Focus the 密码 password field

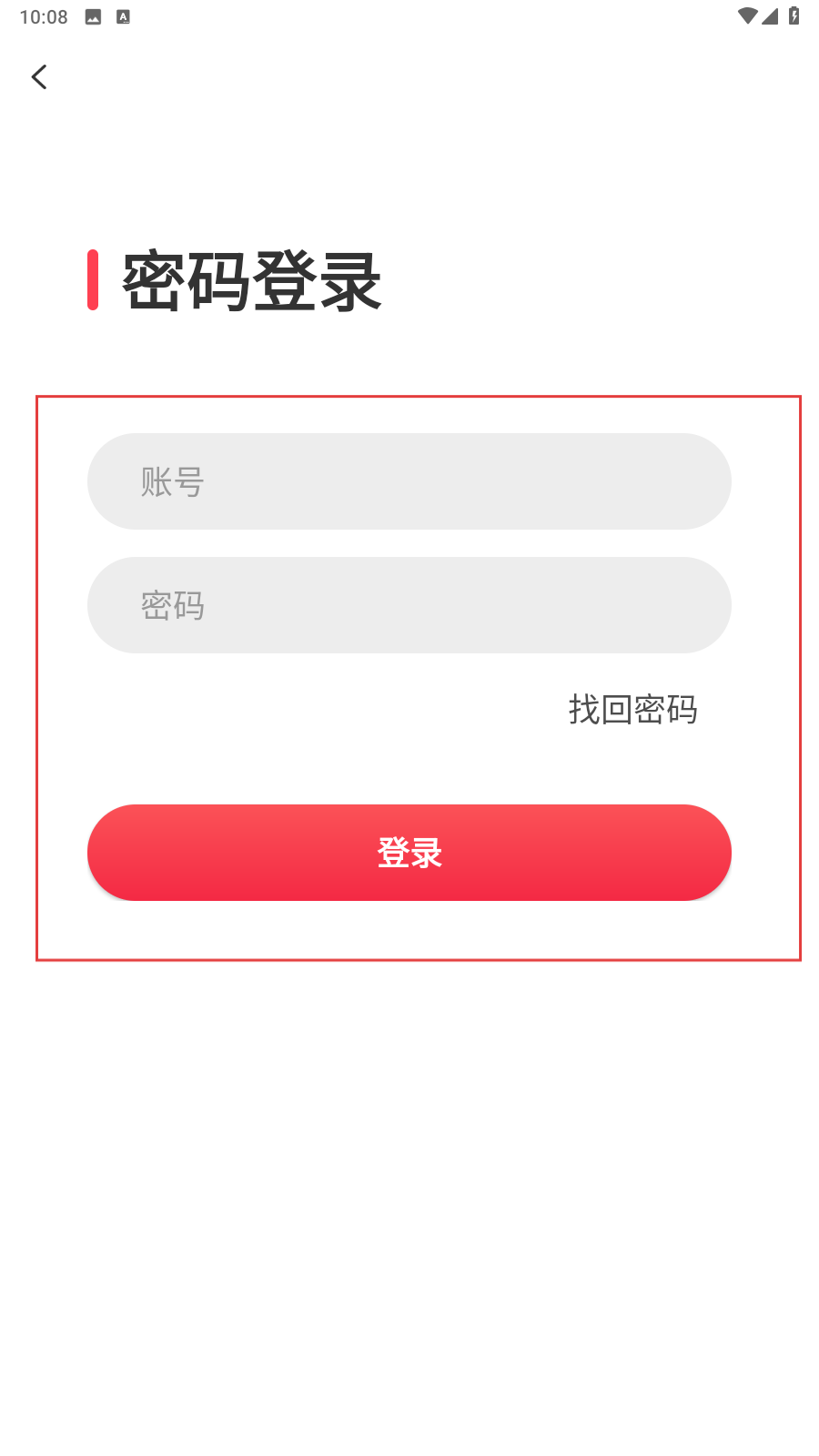coord(409,605)
